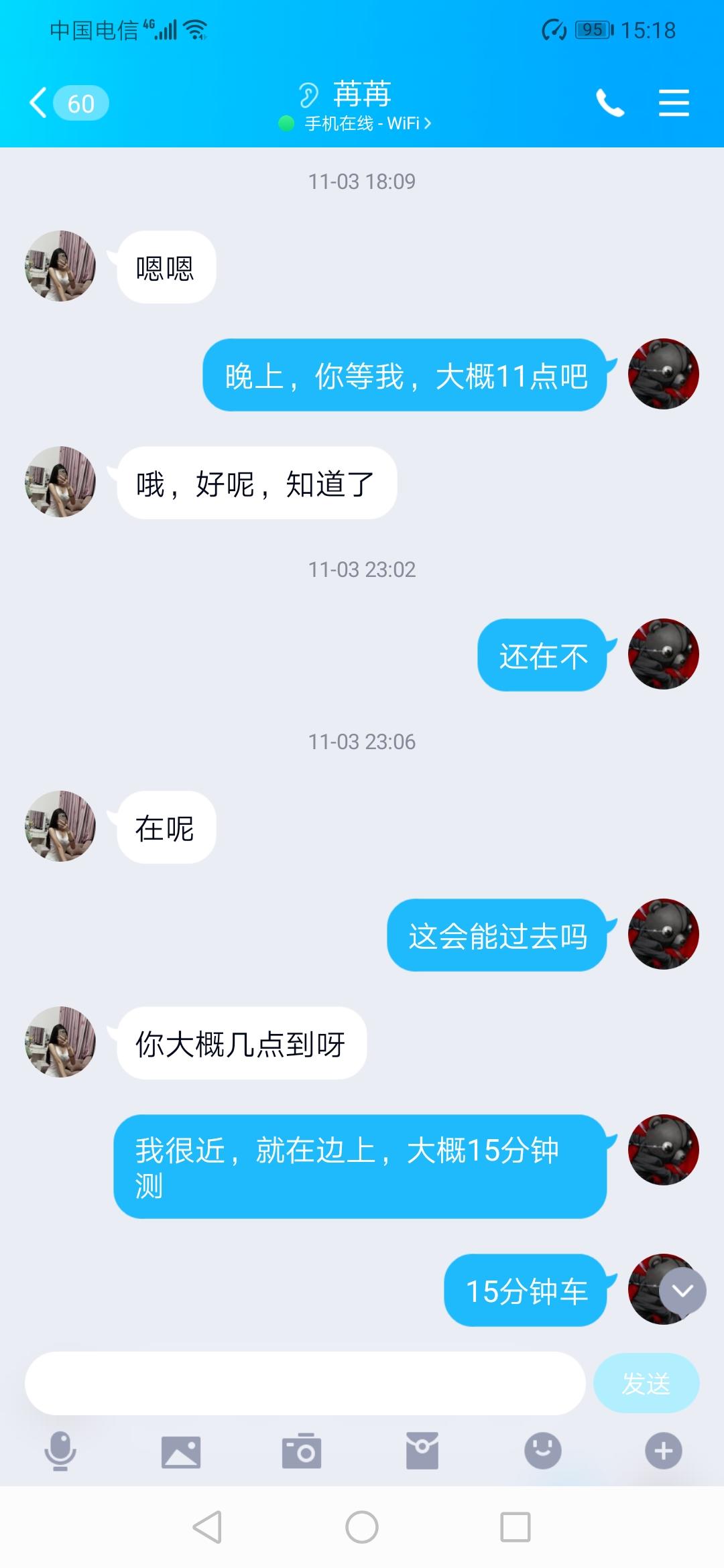The height and width of the screenshot is (1568, 724).
Task: Open the 手机在线 - WiFi status details
Action: (x=362, y=123)
